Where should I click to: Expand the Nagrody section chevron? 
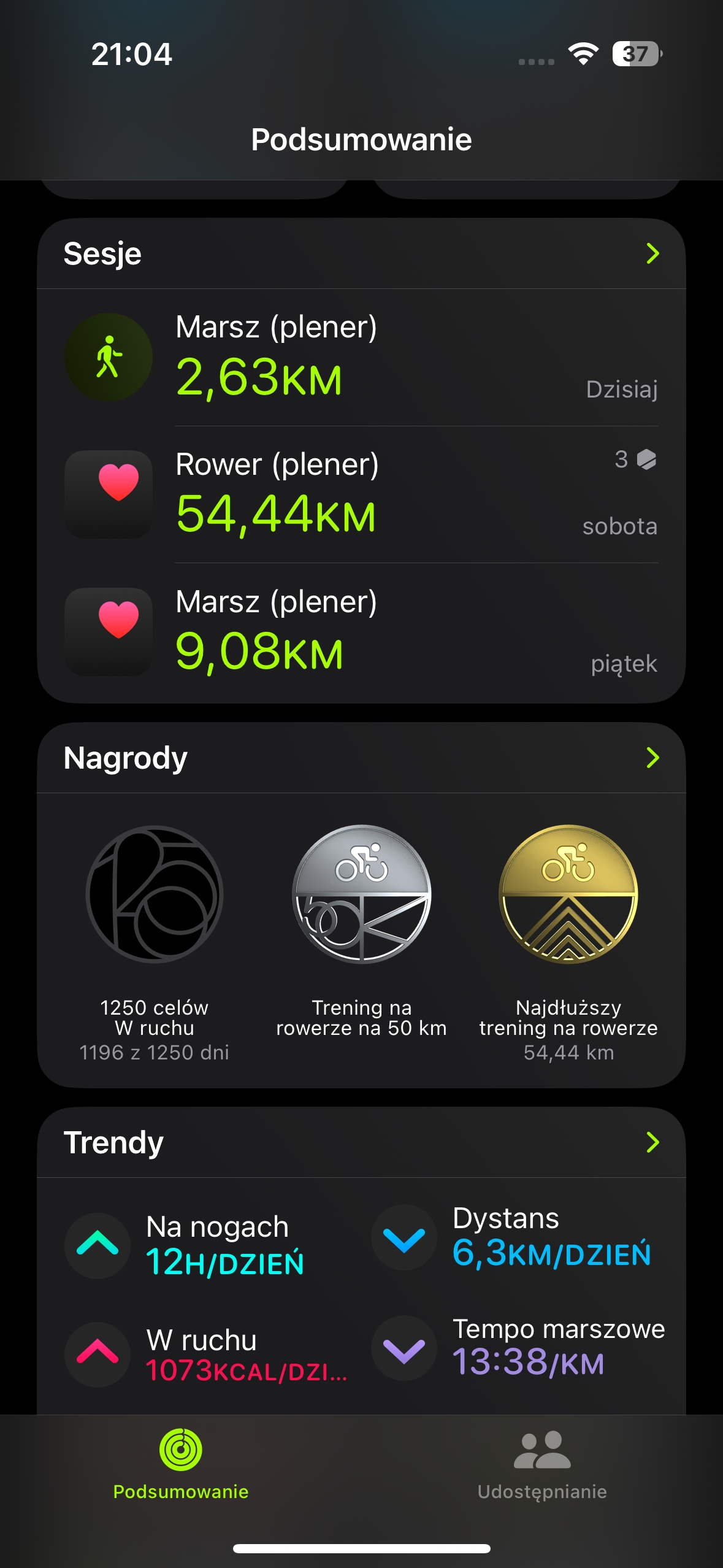coord(652,758)
